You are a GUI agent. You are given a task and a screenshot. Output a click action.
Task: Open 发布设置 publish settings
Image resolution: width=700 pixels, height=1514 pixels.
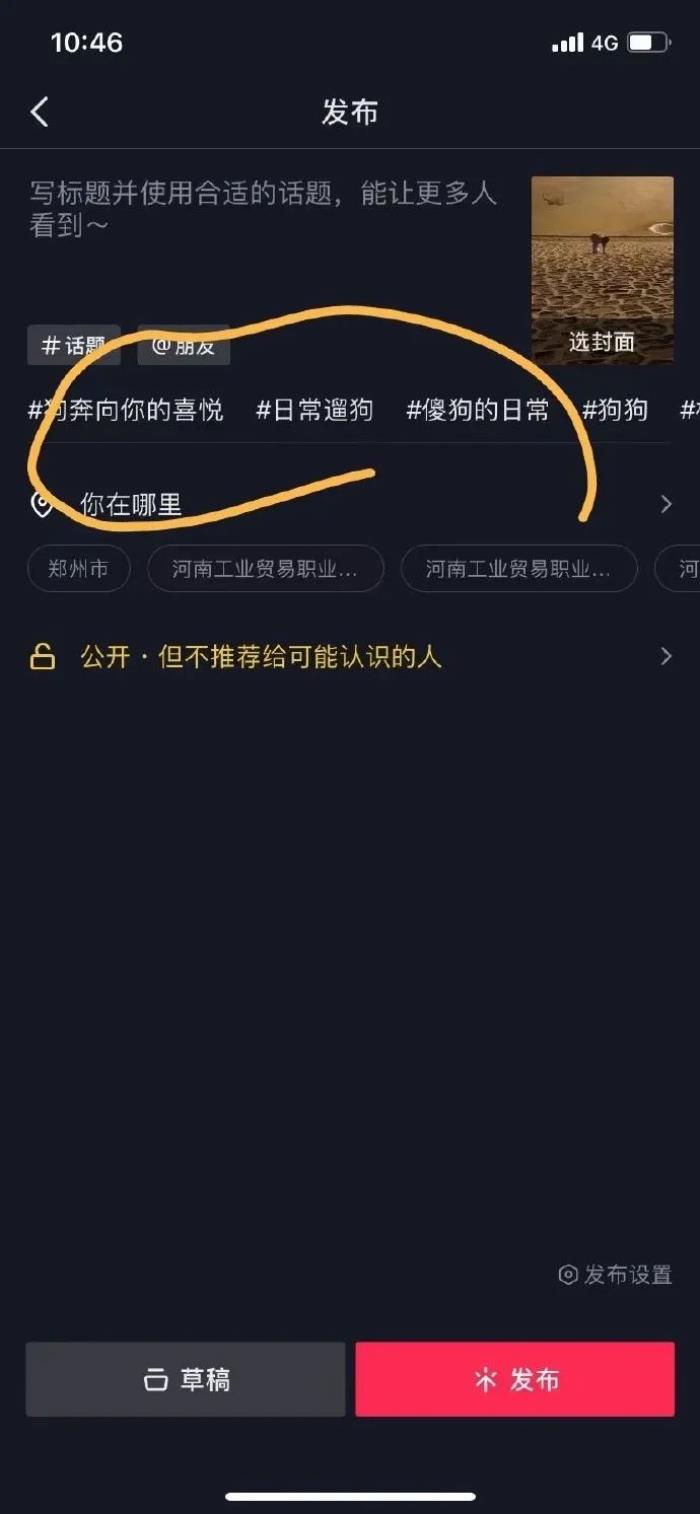point(615,1274)
